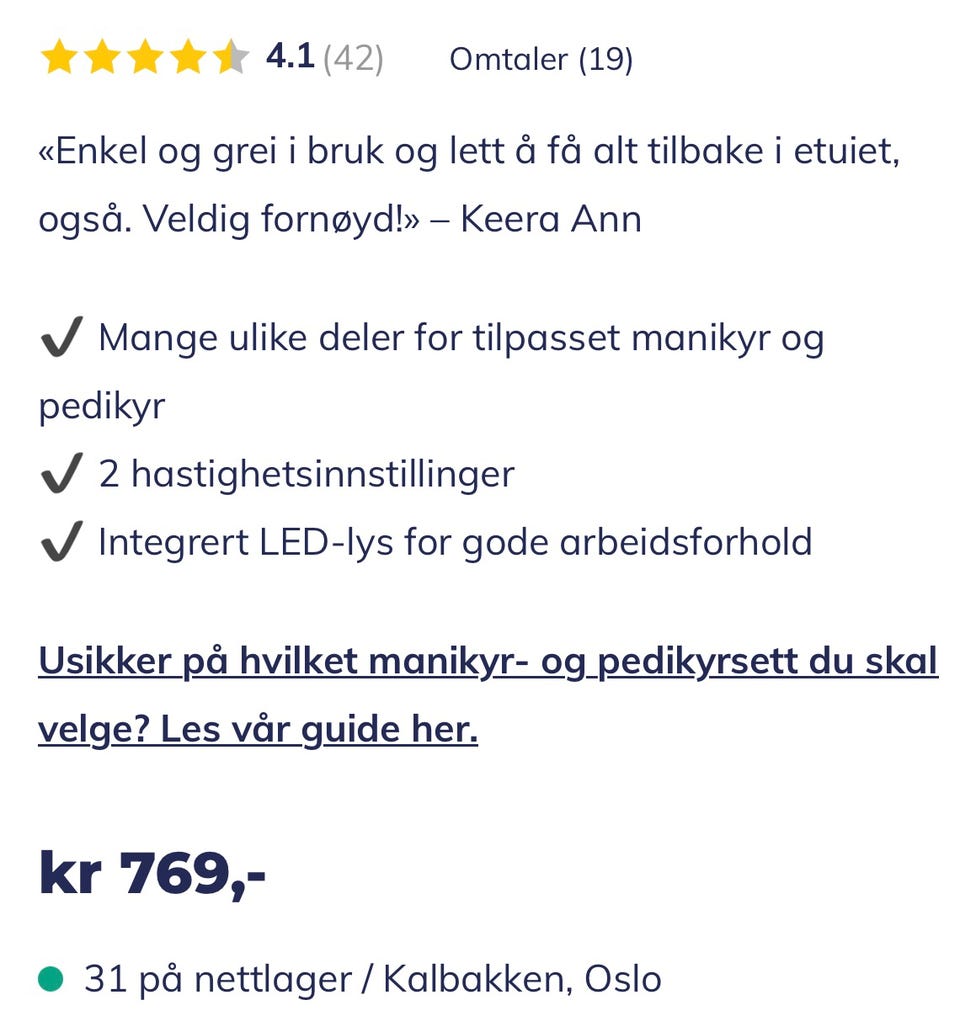The image size is (960, 1032).
Task: Click the checkmark beside '2 hastighetsinnstillinger'
Action: coord(60,473)
